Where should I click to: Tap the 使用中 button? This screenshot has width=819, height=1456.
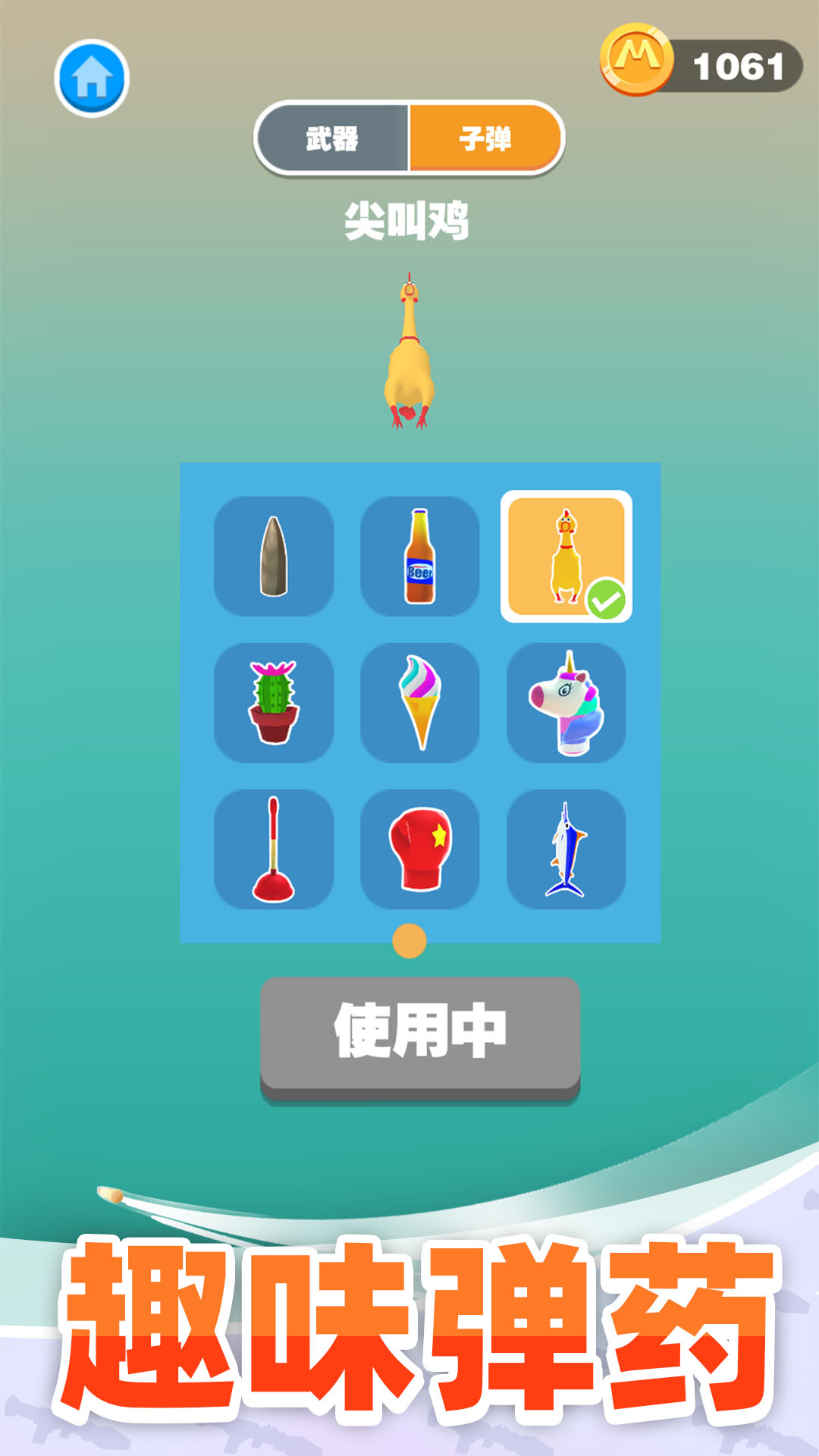coord(420,1034)
